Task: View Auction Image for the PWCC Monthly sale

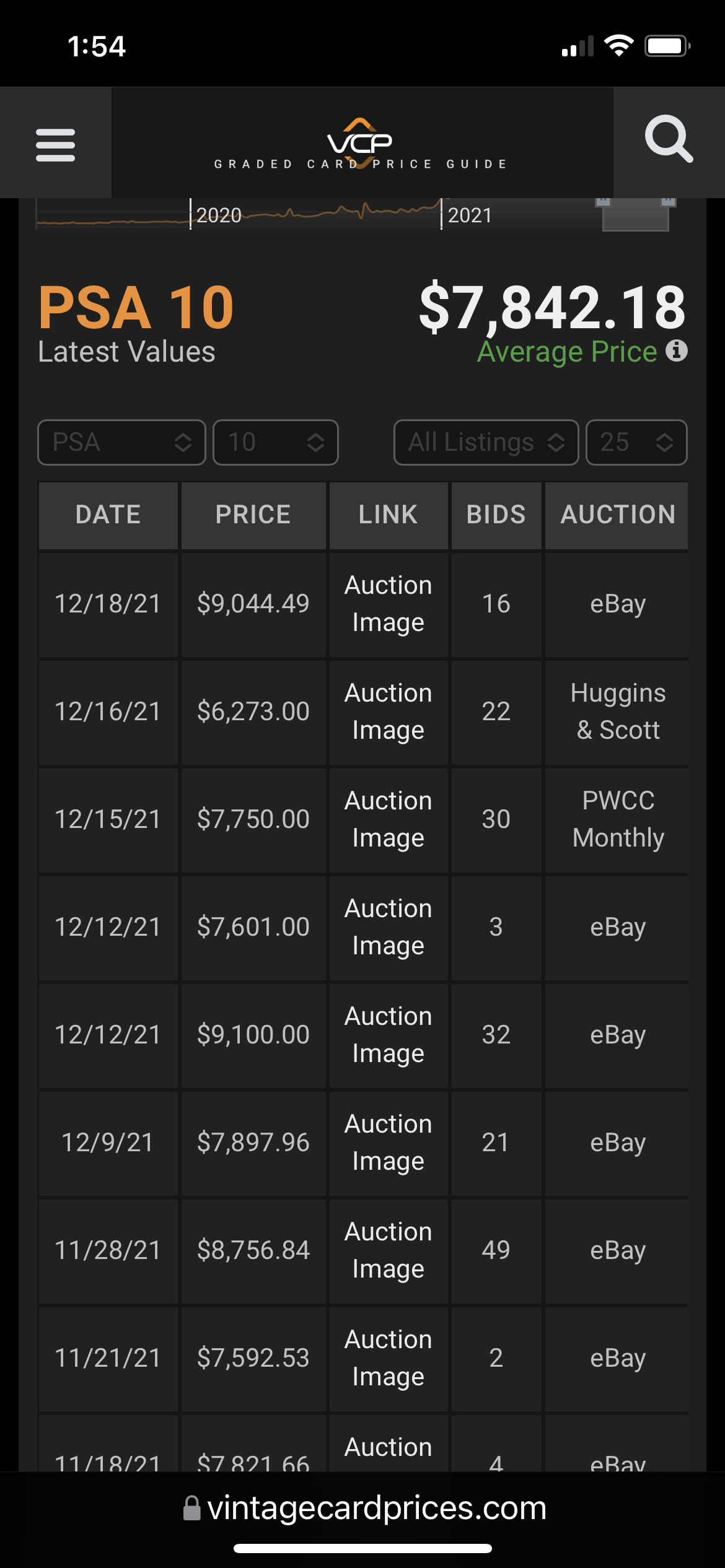Action: (389, 819)
